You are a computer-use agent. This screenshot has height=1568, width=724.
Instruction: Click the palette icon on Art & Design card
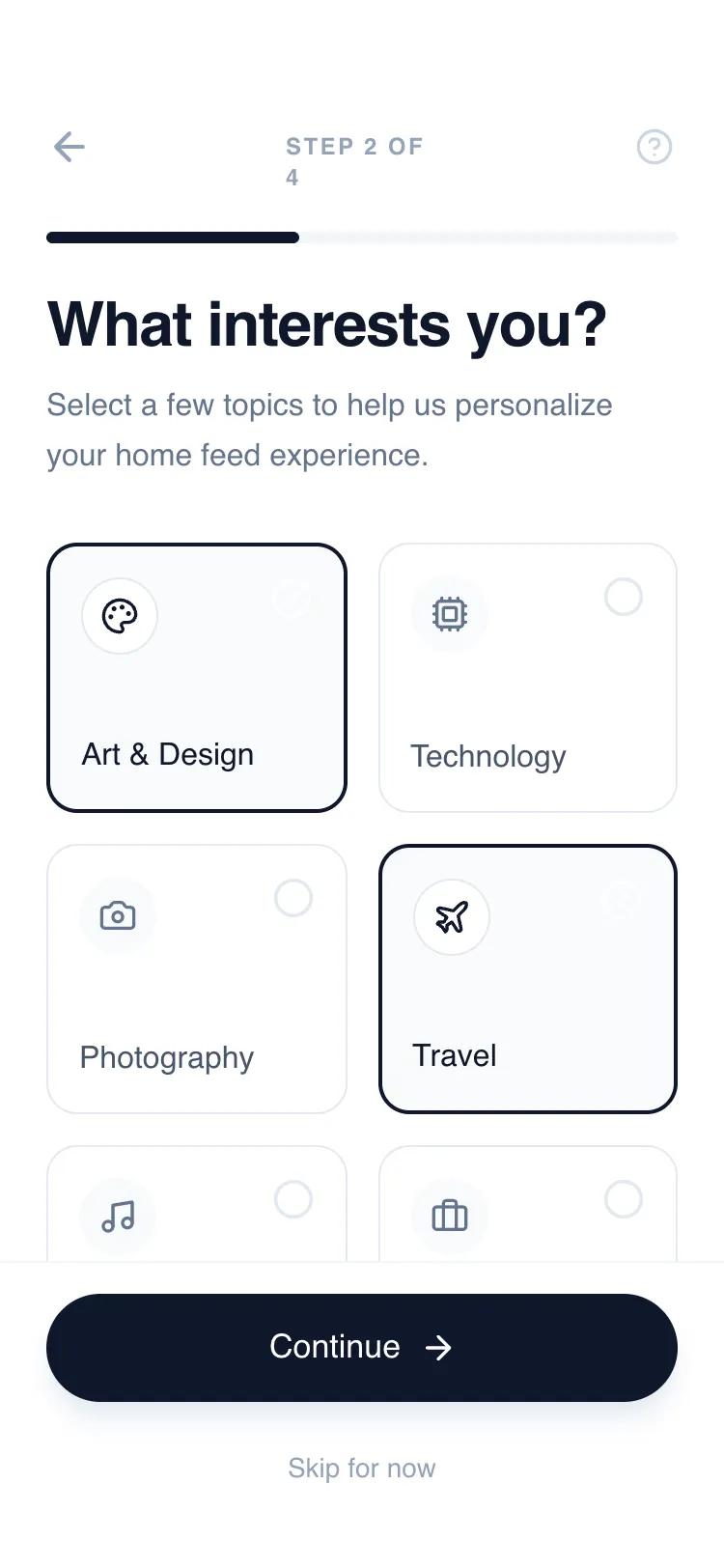coord(119,616)
